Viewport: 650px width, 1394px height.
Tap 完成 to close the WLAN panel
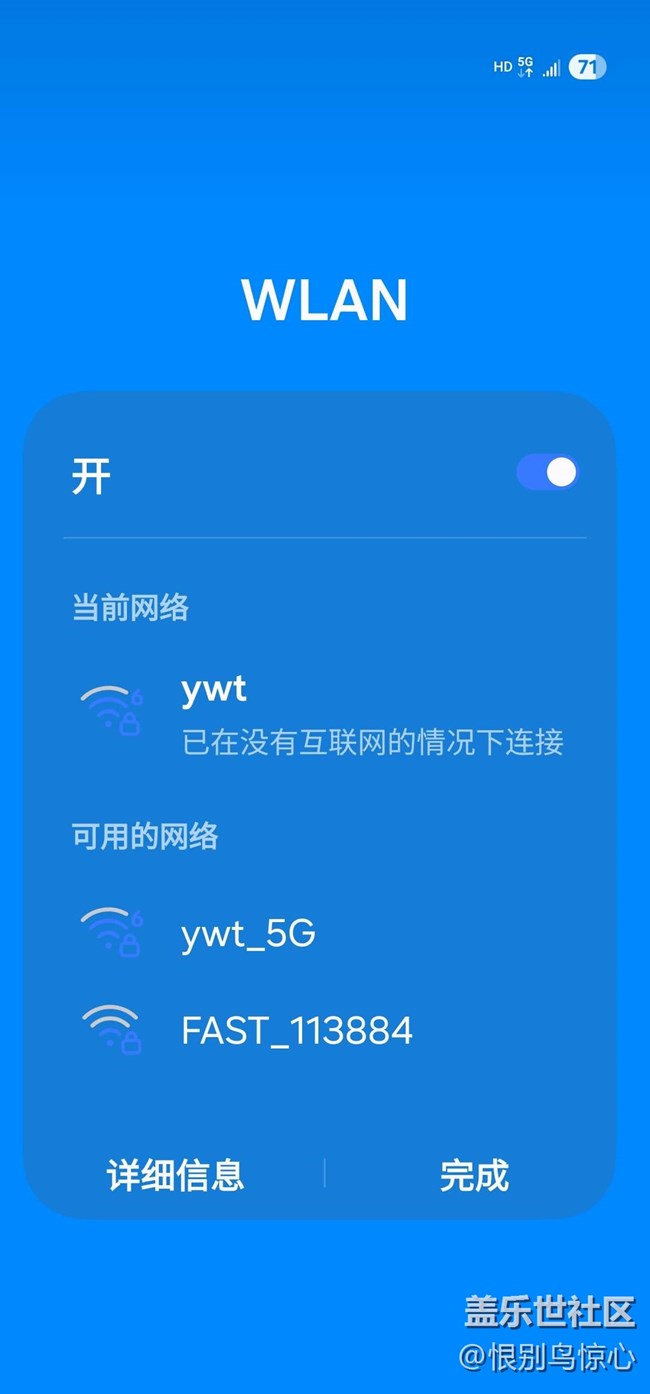coord(474,1175)
